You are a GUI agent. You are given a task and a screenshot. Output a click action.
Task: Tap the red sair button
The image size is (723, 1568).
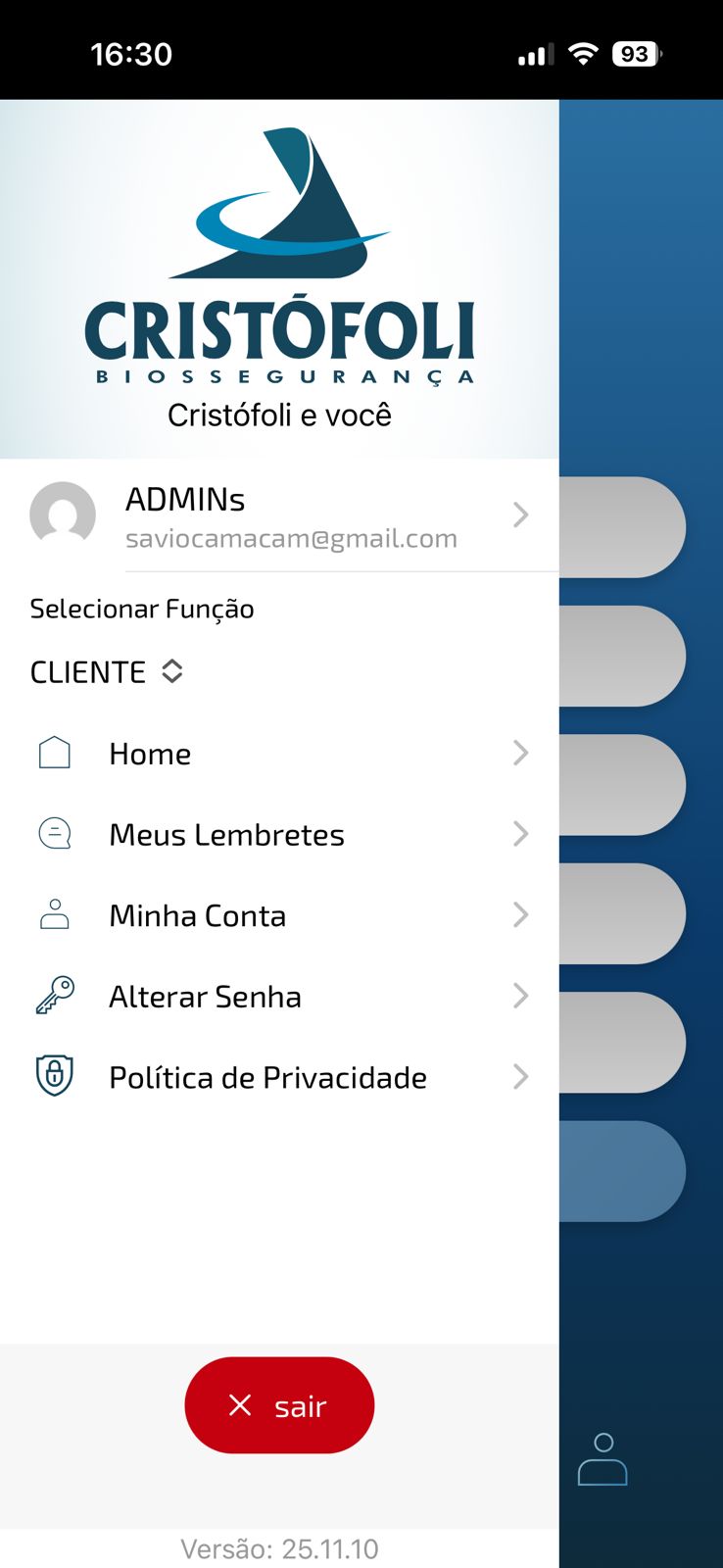pos(279,1405)
